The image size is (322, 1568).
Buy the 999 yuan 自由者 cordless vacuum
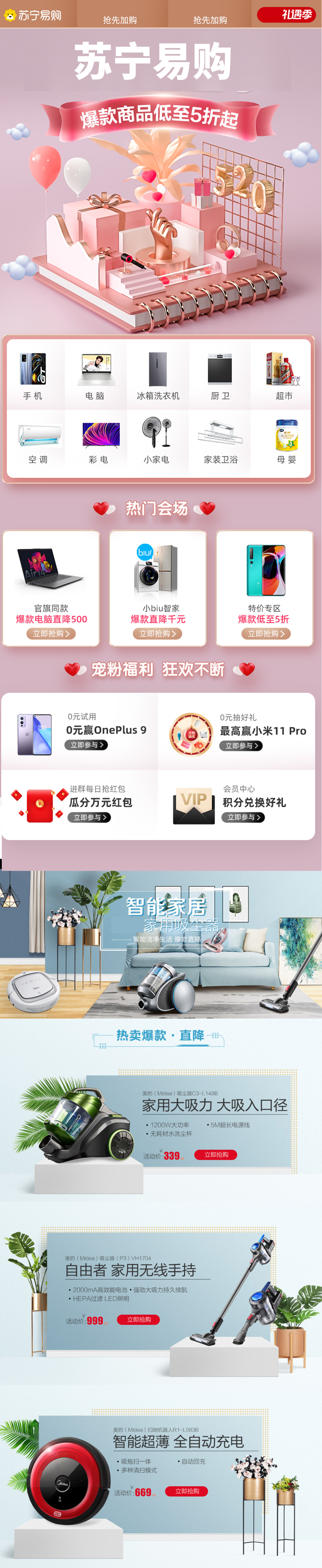point(139,1320)
